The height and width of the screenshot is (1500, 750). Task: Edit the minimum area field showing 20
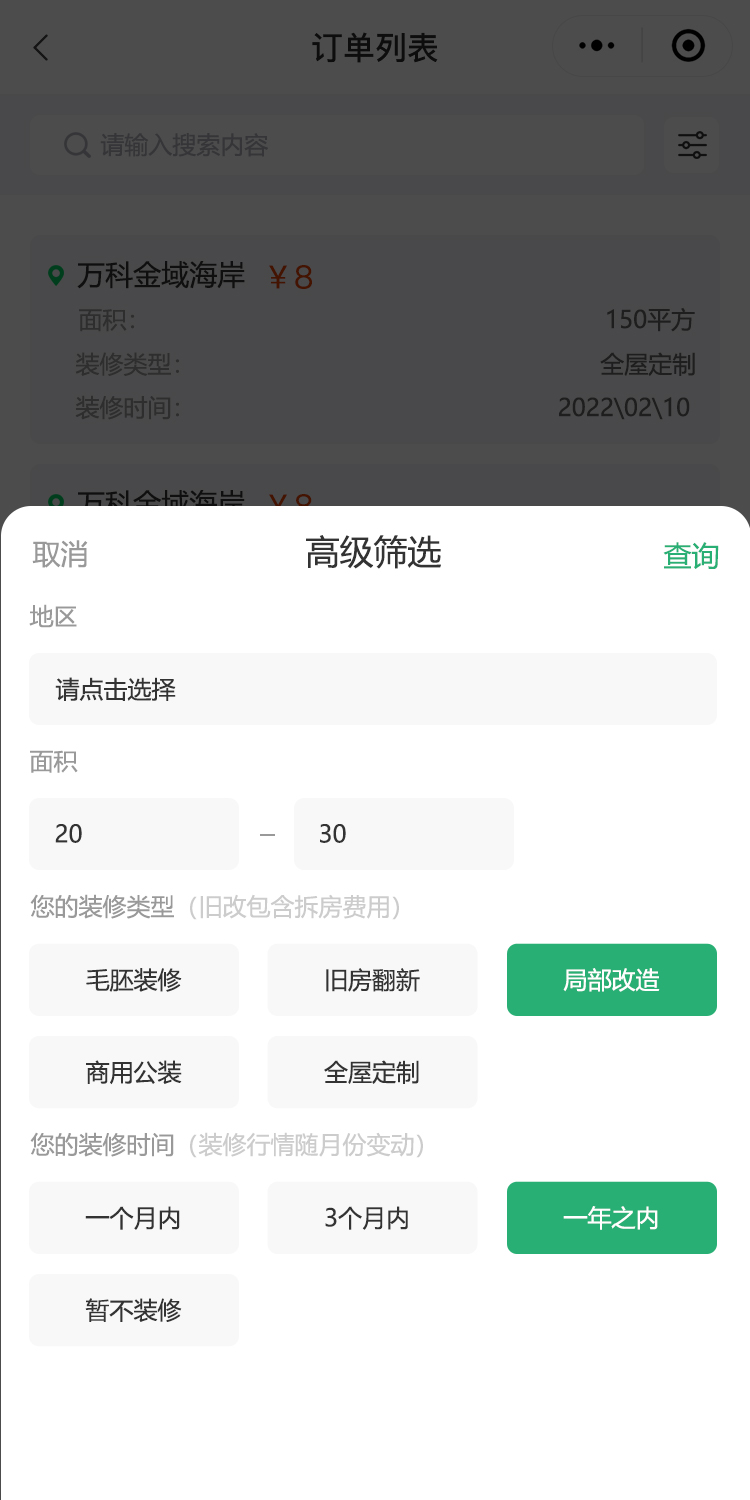tap(133, 834)
